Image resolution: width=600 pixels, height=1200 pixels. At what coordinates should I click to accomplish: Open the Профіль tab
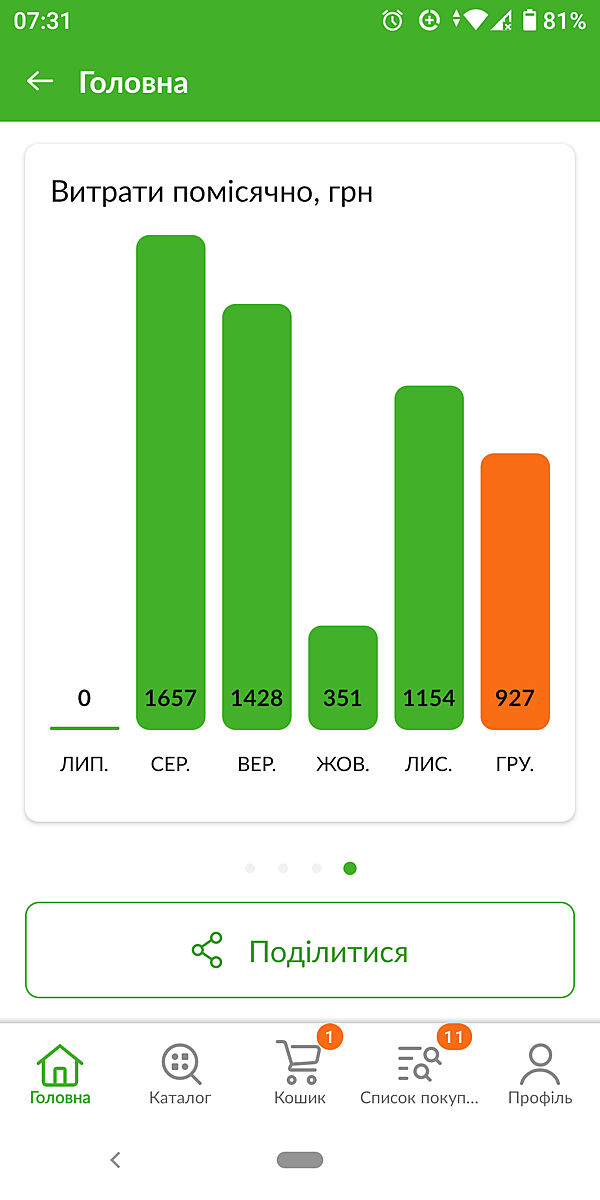point(540,1074)
